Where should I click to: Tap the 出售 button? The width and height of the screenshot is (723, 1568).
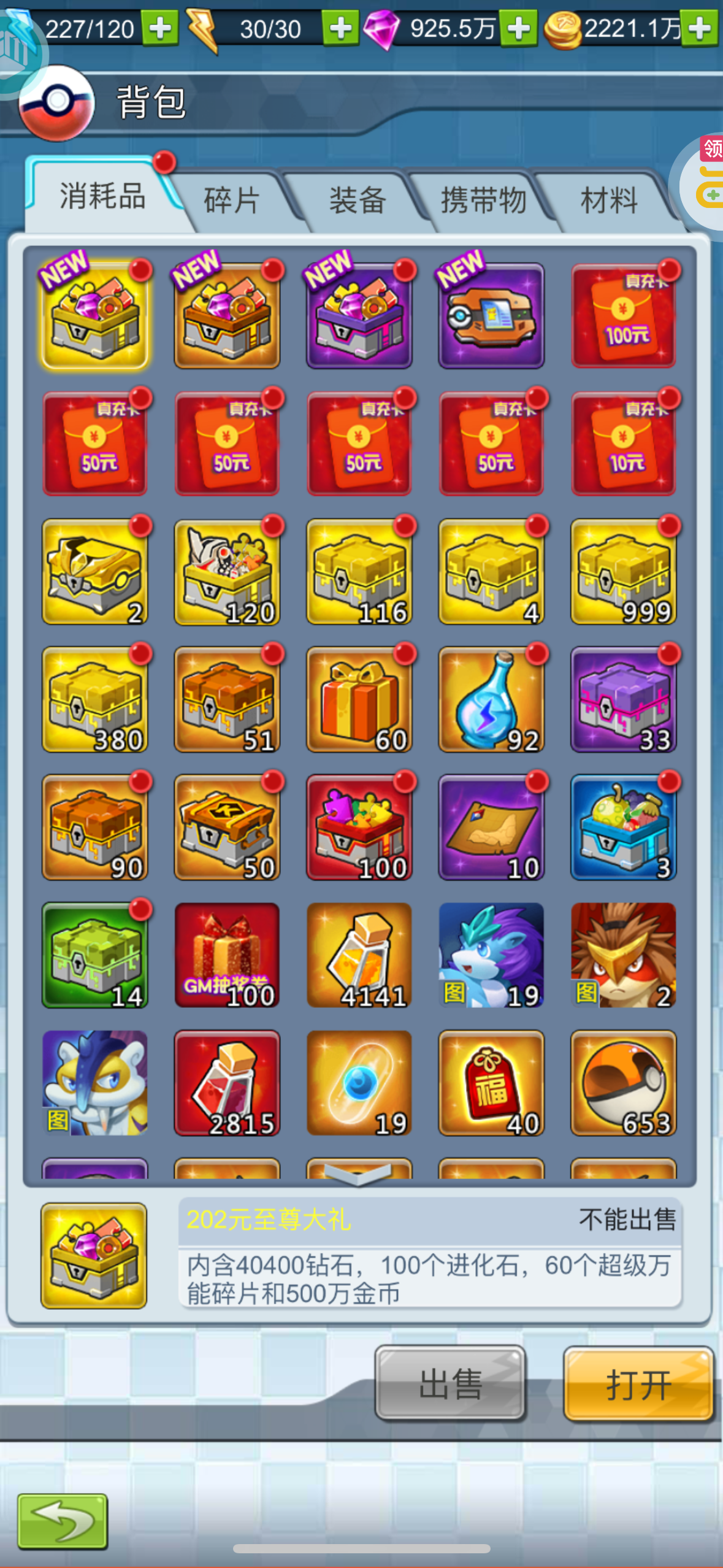(x=451, y=1385)
